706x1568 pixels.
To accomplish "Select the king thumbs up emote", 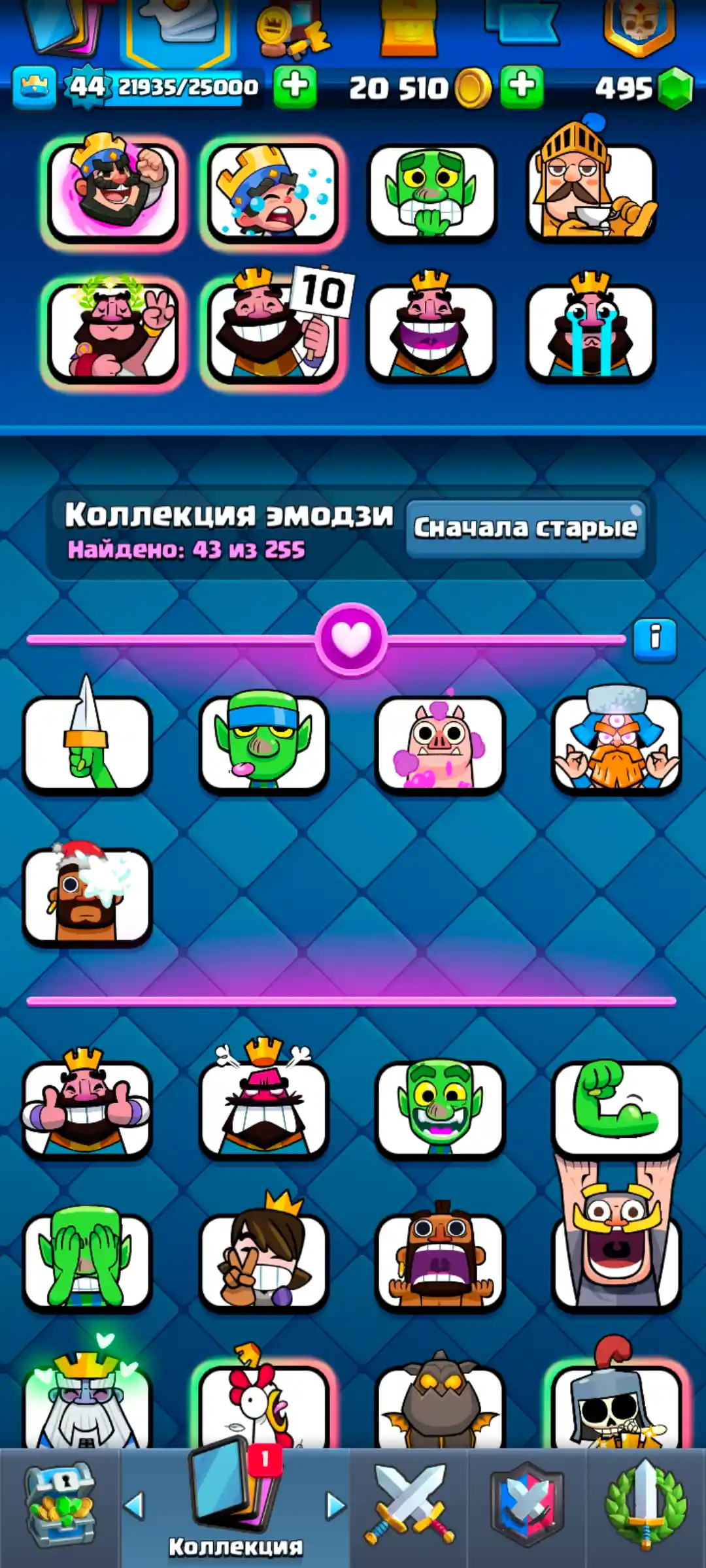I will pos(88,1107).
